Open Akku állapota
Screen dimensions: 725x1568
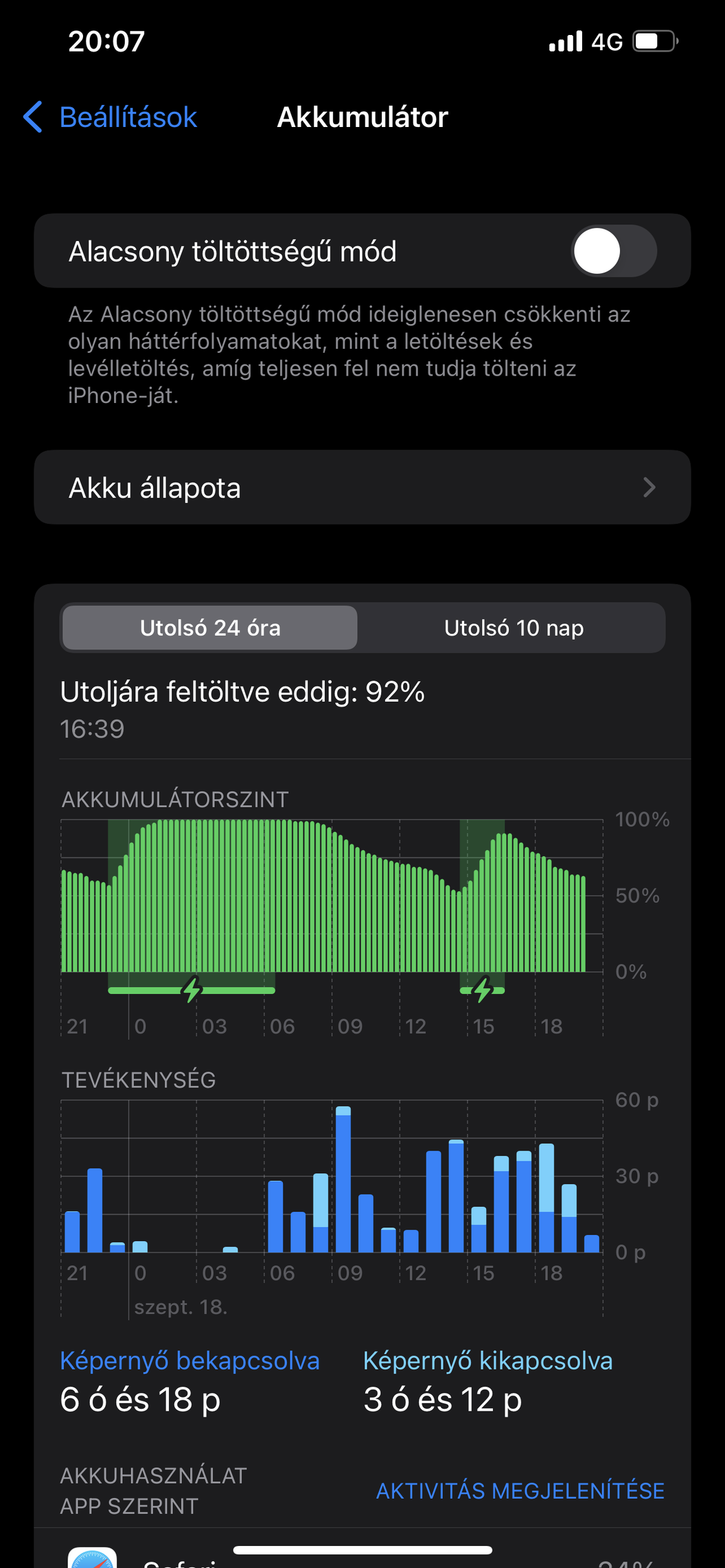pos(362,487)
